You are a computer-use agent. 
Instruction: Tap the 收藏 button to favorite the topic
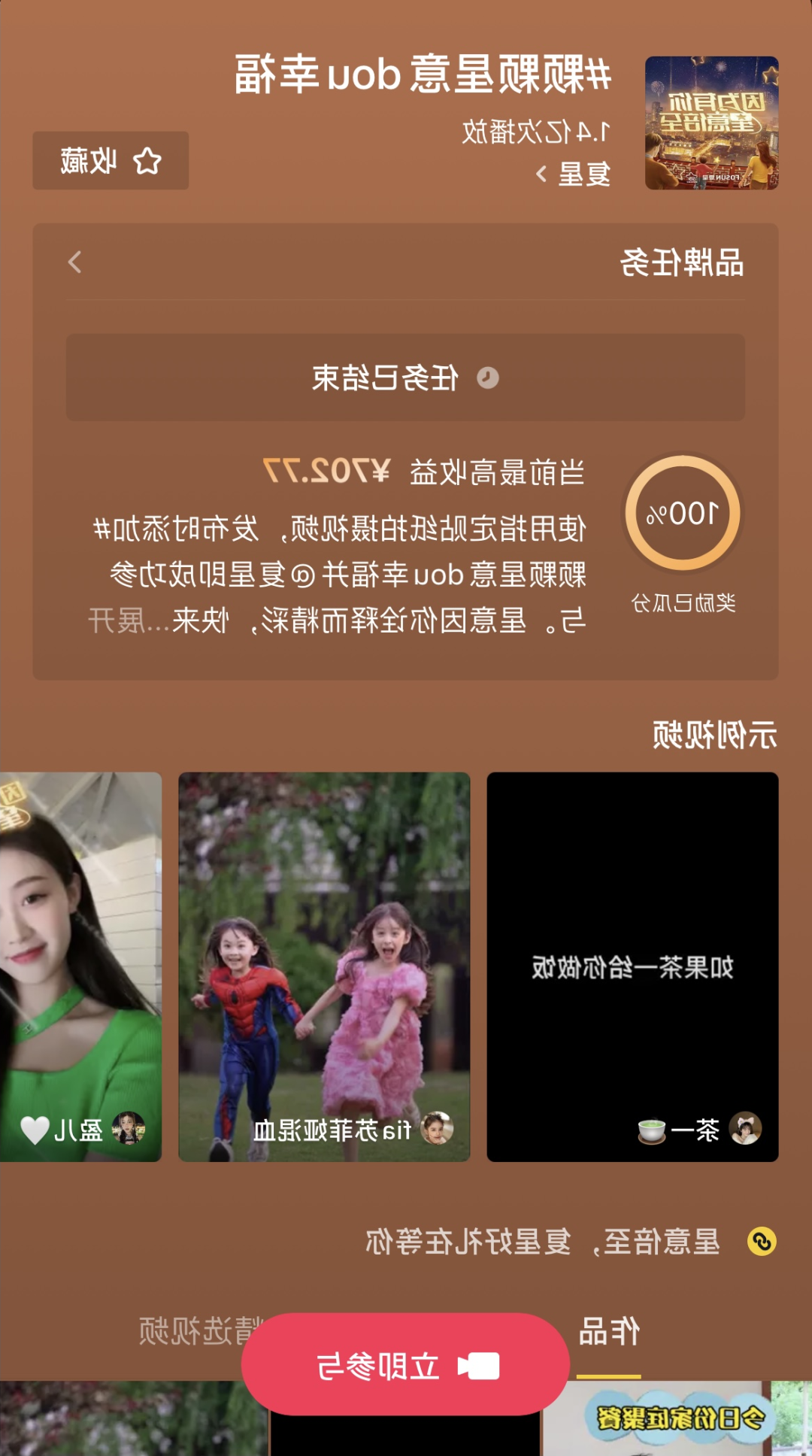[x=111, y=161]
